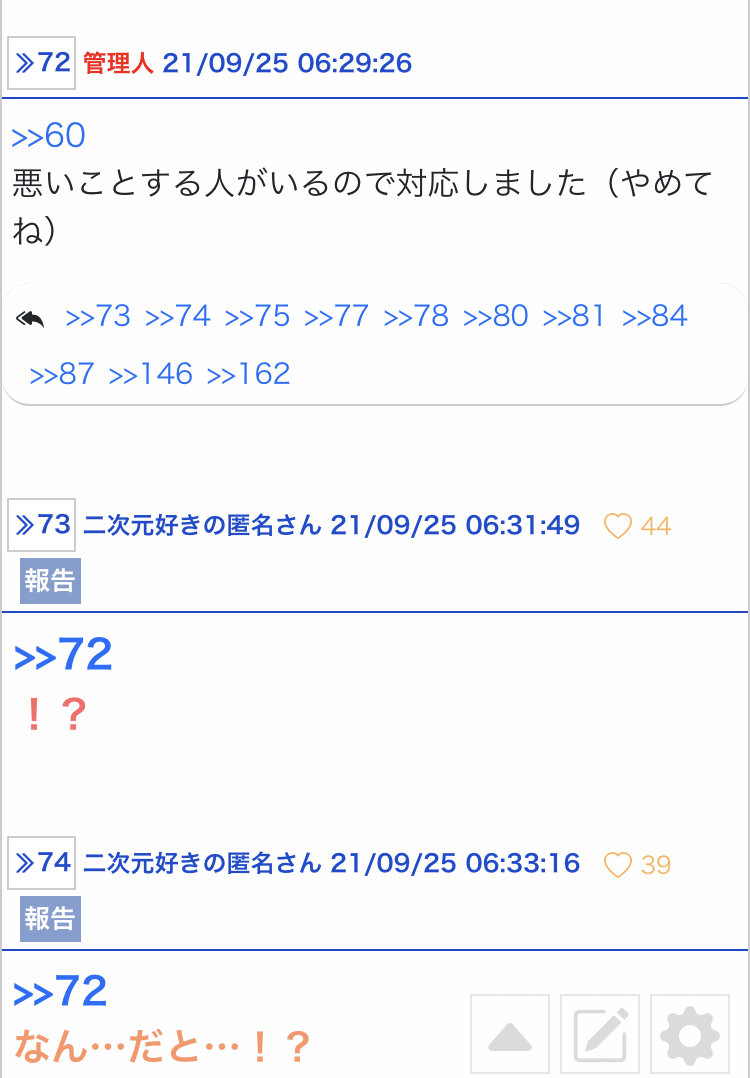
Task: Tap post number 73 badge
Action: point(41,524)
